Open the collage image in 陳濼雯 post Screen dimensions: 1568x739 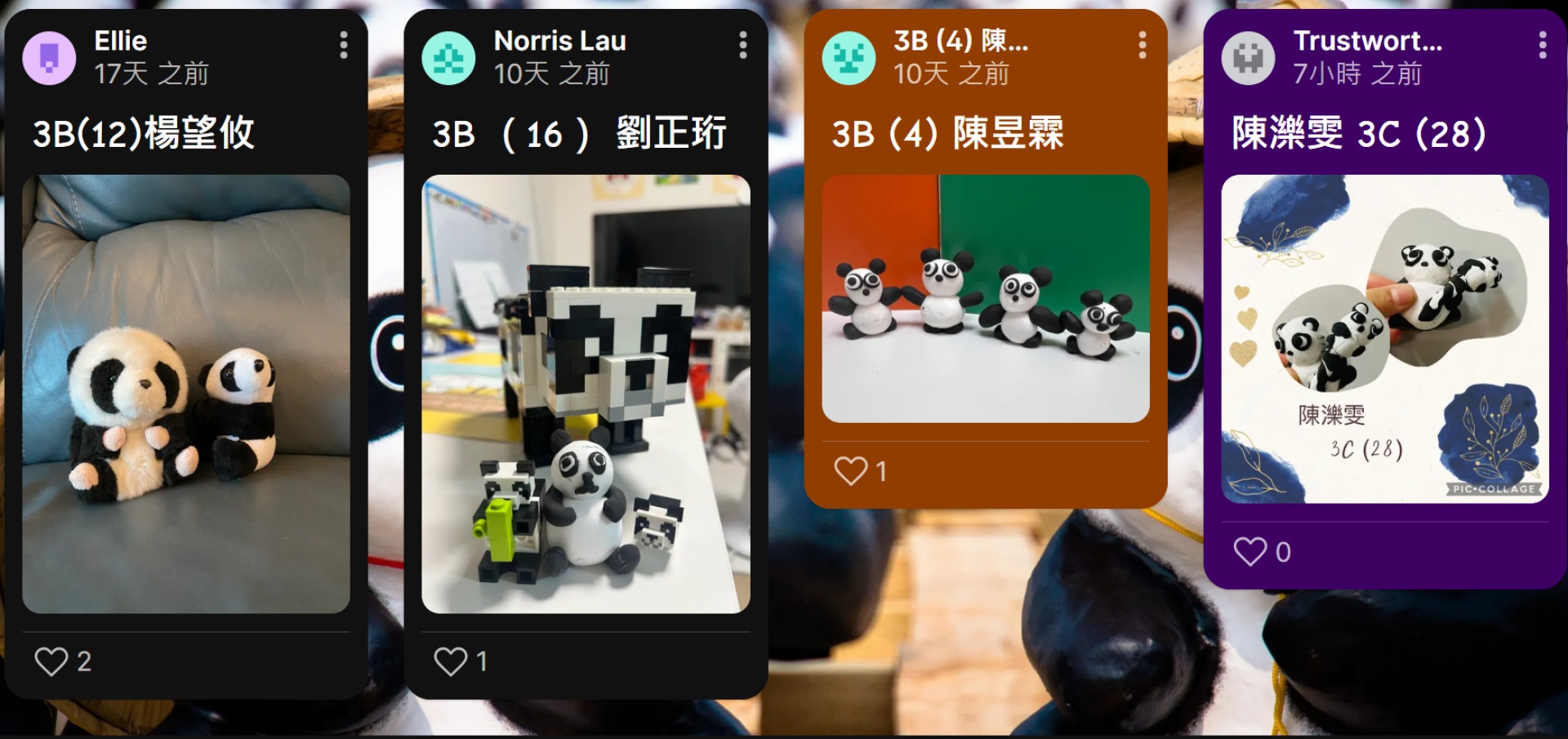(x=1384, y=339)
